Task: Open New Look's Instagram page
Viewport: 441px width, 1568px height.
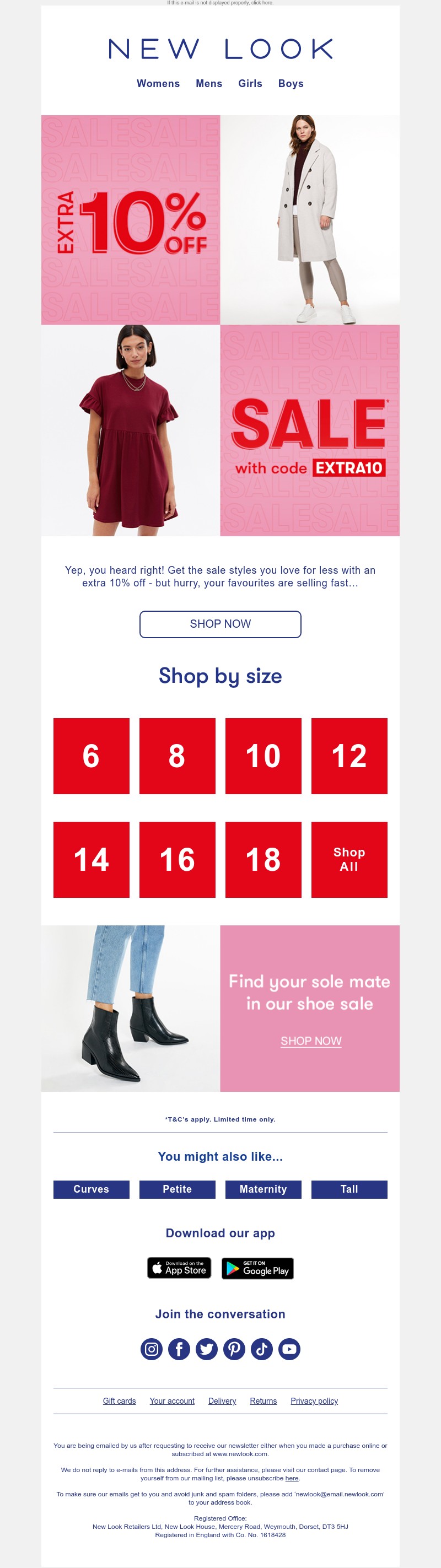Action: (x=152, y=1349)
